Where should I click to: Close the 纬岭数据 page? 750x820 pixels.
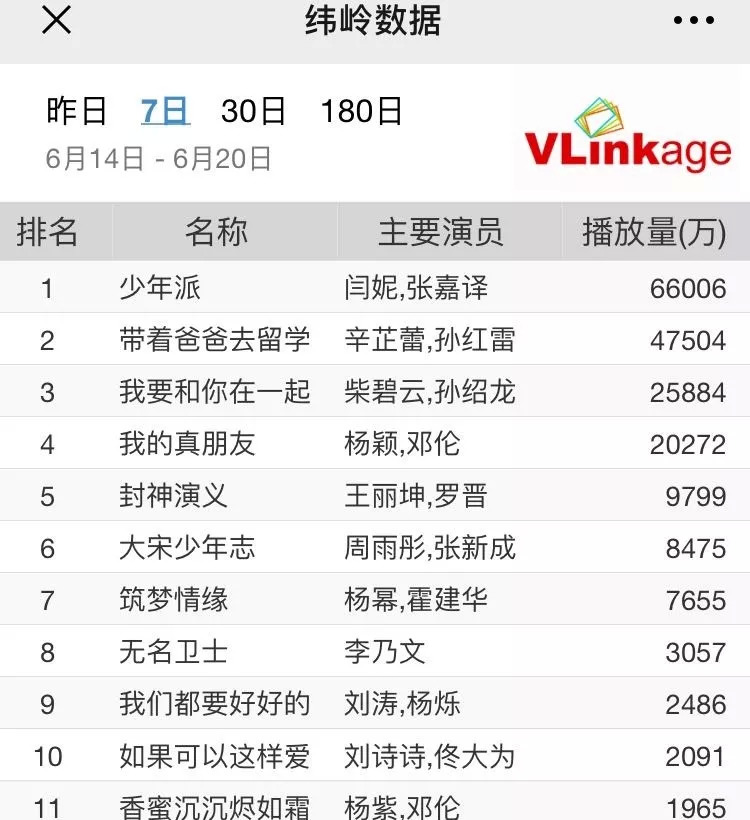coord(56,21)
